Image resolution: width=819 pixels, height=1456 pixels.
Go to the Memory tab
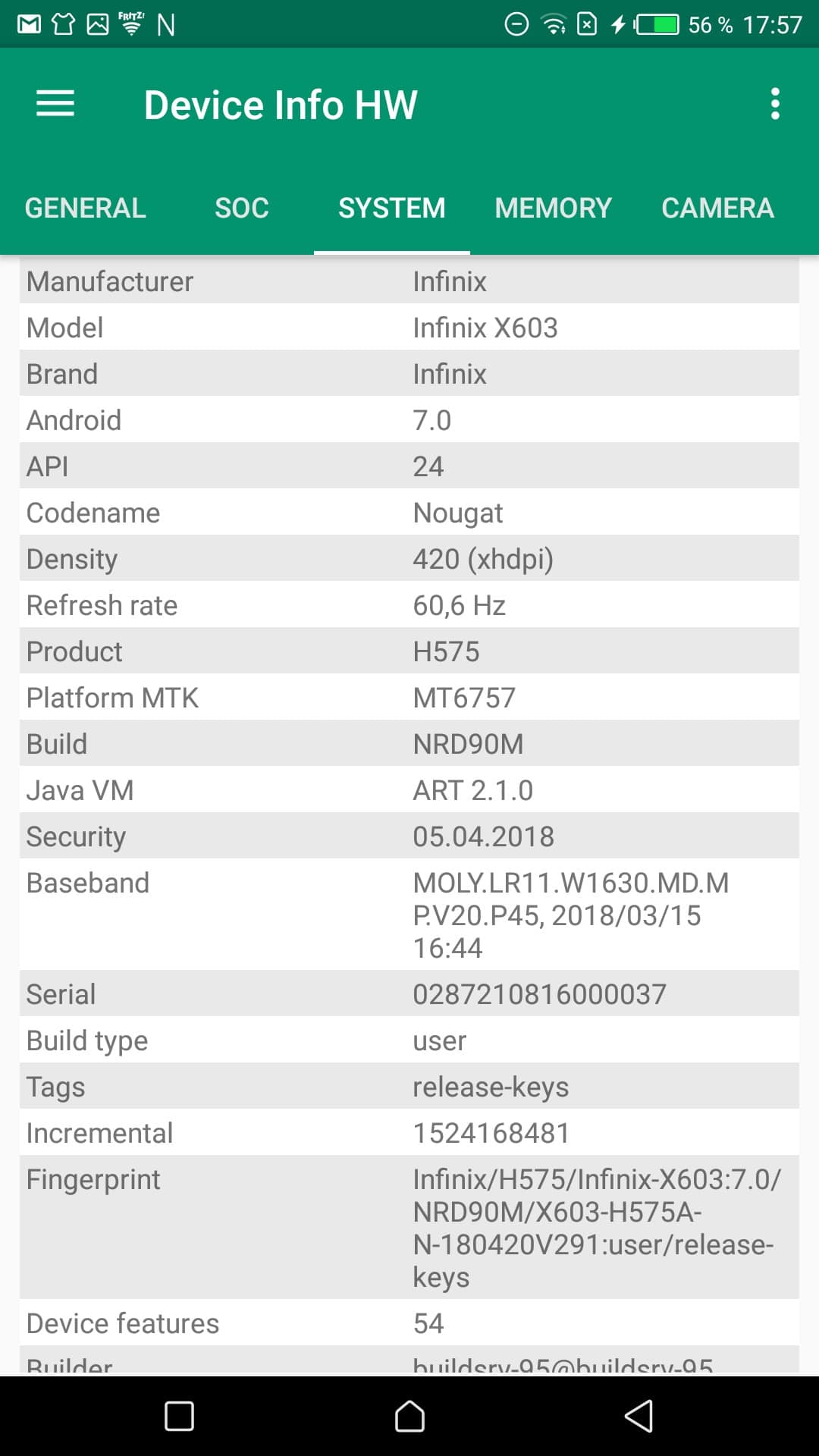click(554, 208)
